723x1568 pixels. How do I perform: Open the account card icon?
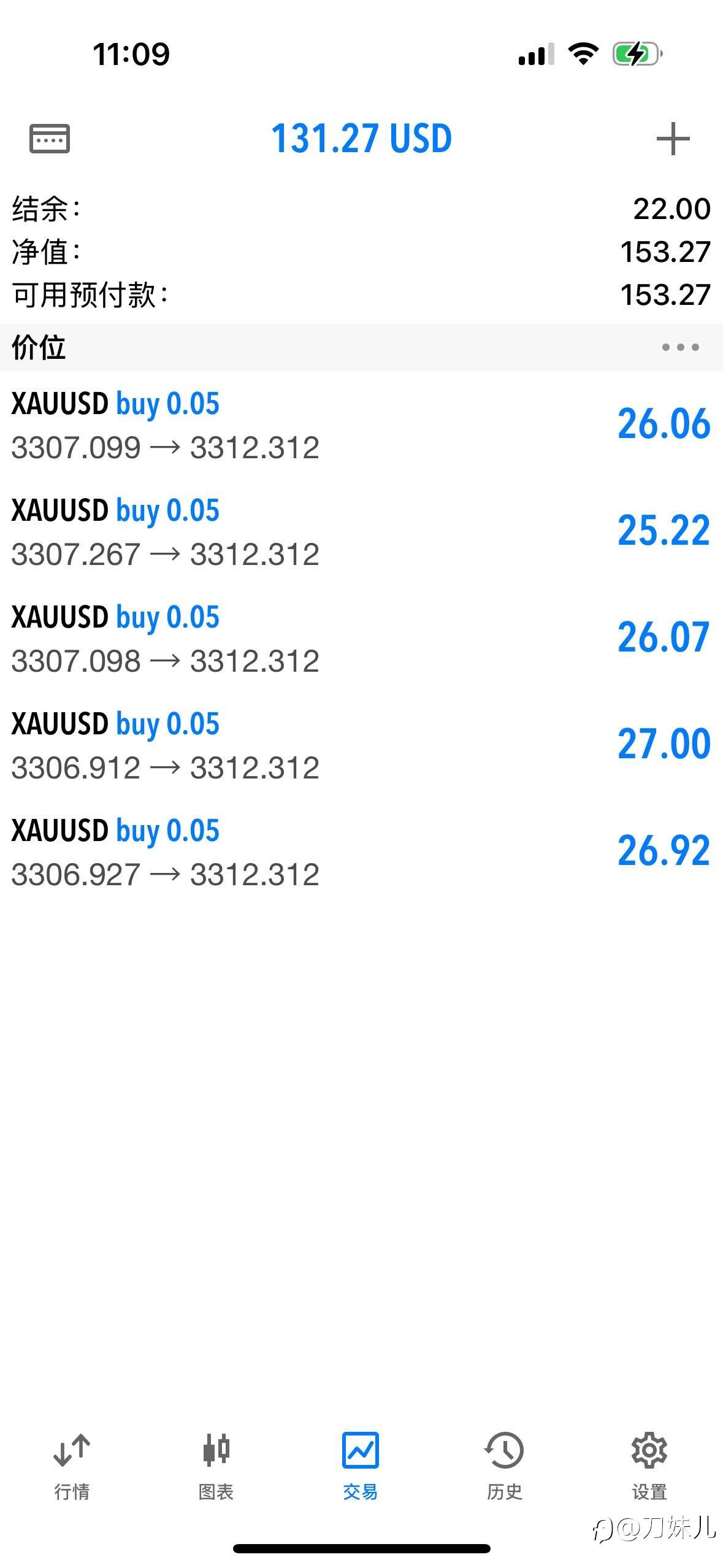click(50, 139)
